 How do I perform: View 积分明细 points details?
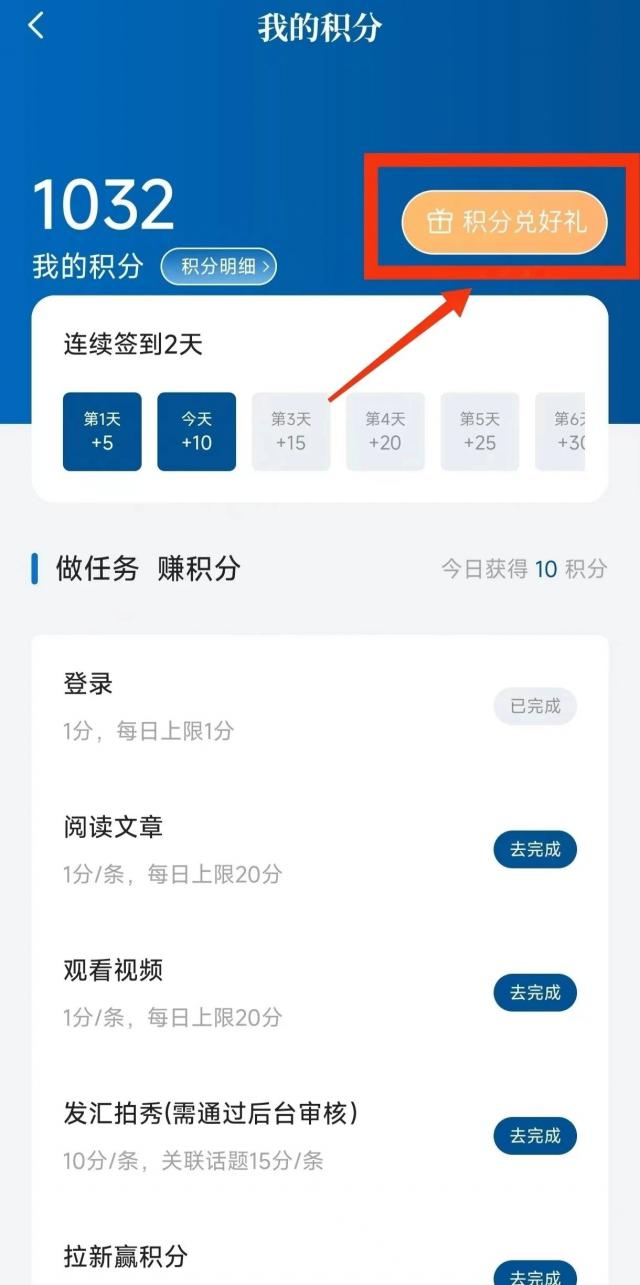(219, 267)
